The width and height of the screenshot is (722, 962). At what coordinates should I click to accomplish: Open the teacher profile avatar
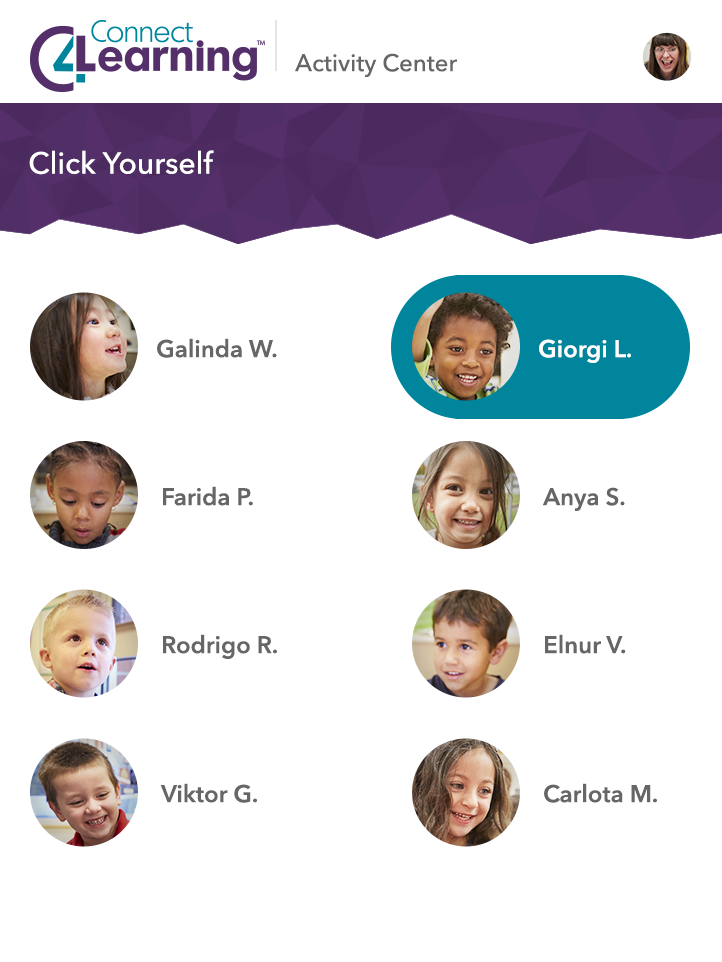tap(666, 57)
